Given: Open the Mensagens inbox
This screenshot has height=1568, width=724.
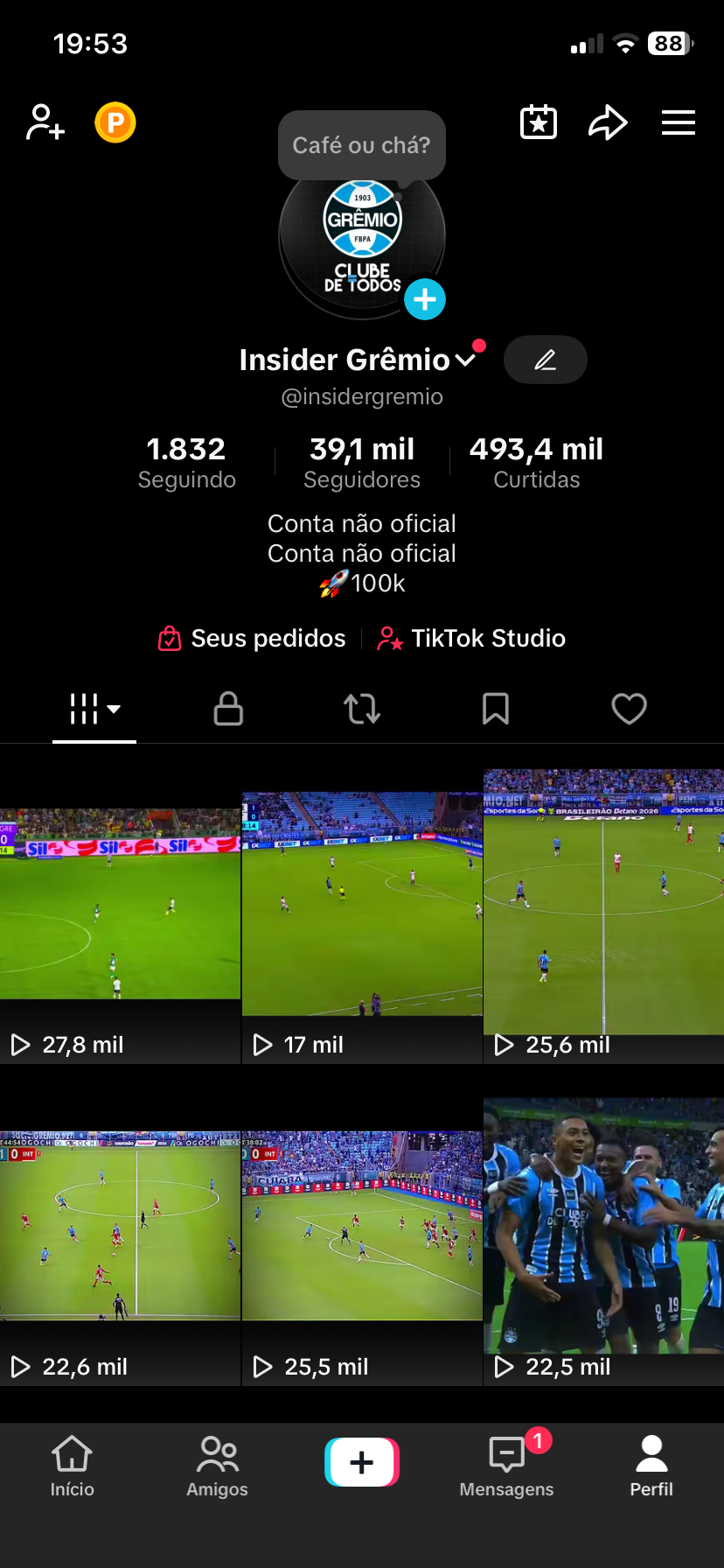Looking at the screenshot, I should tap(507, 1466).
